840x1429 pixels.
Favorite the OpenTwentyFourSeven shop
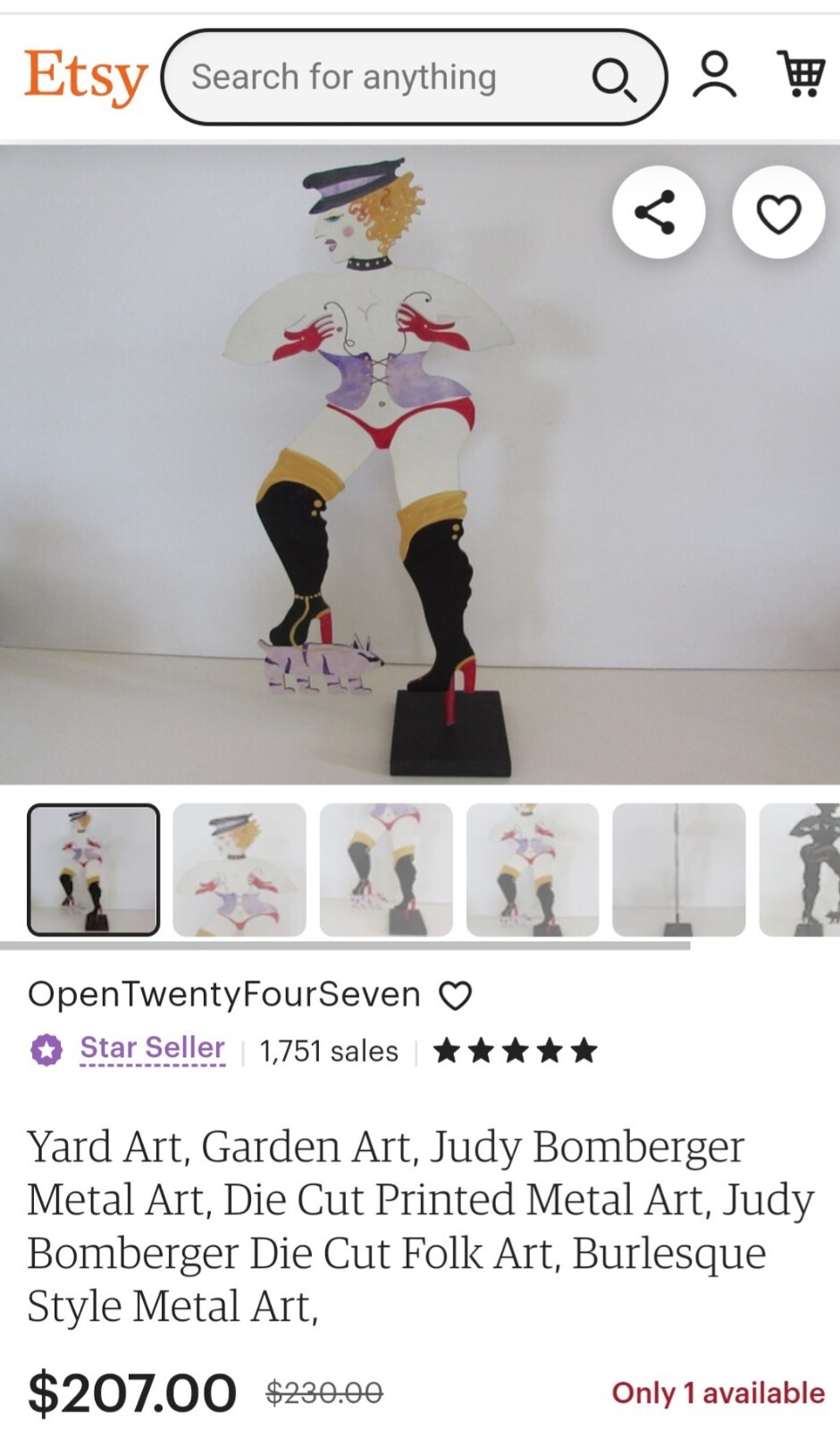(x=456, y=995)
